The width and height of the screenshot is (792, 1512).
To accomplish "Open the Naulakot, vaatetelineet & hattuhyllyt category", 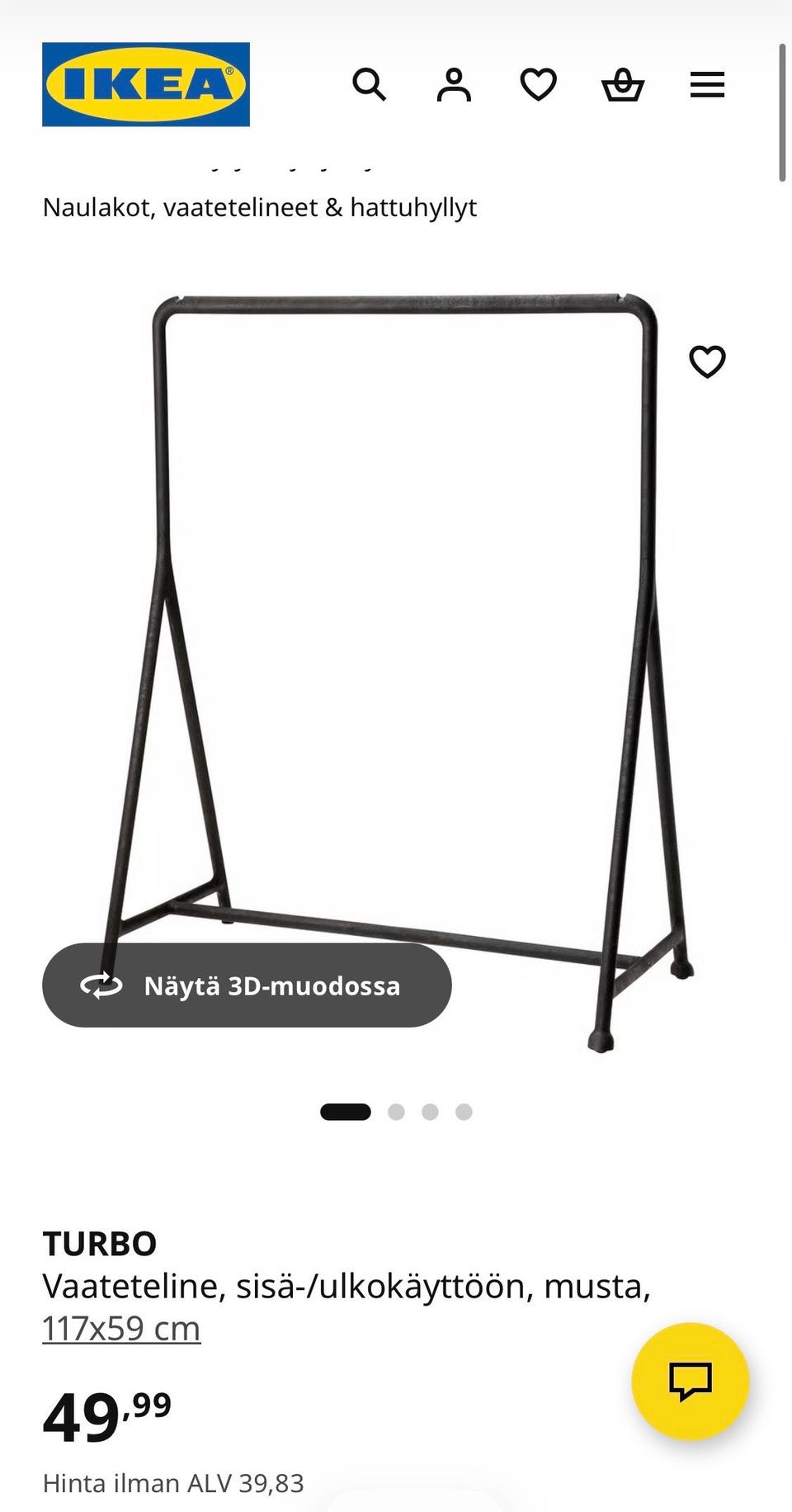I will (x=261, y=207).
